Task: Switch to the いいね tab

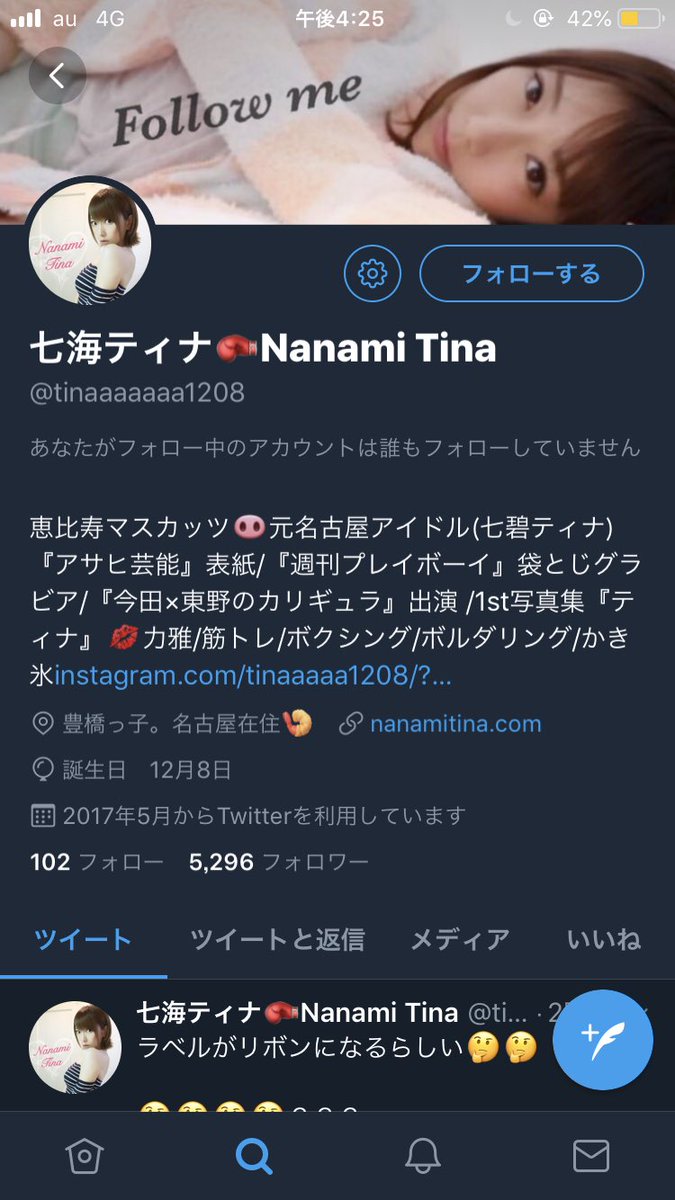Action: pos(604,940)
